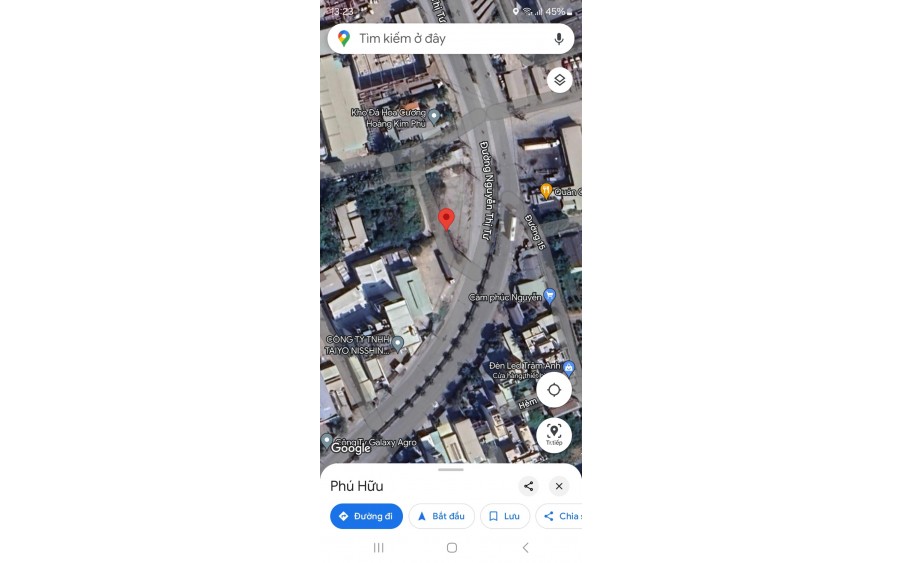Get directions with Đường đi

[x=366, y=516]
